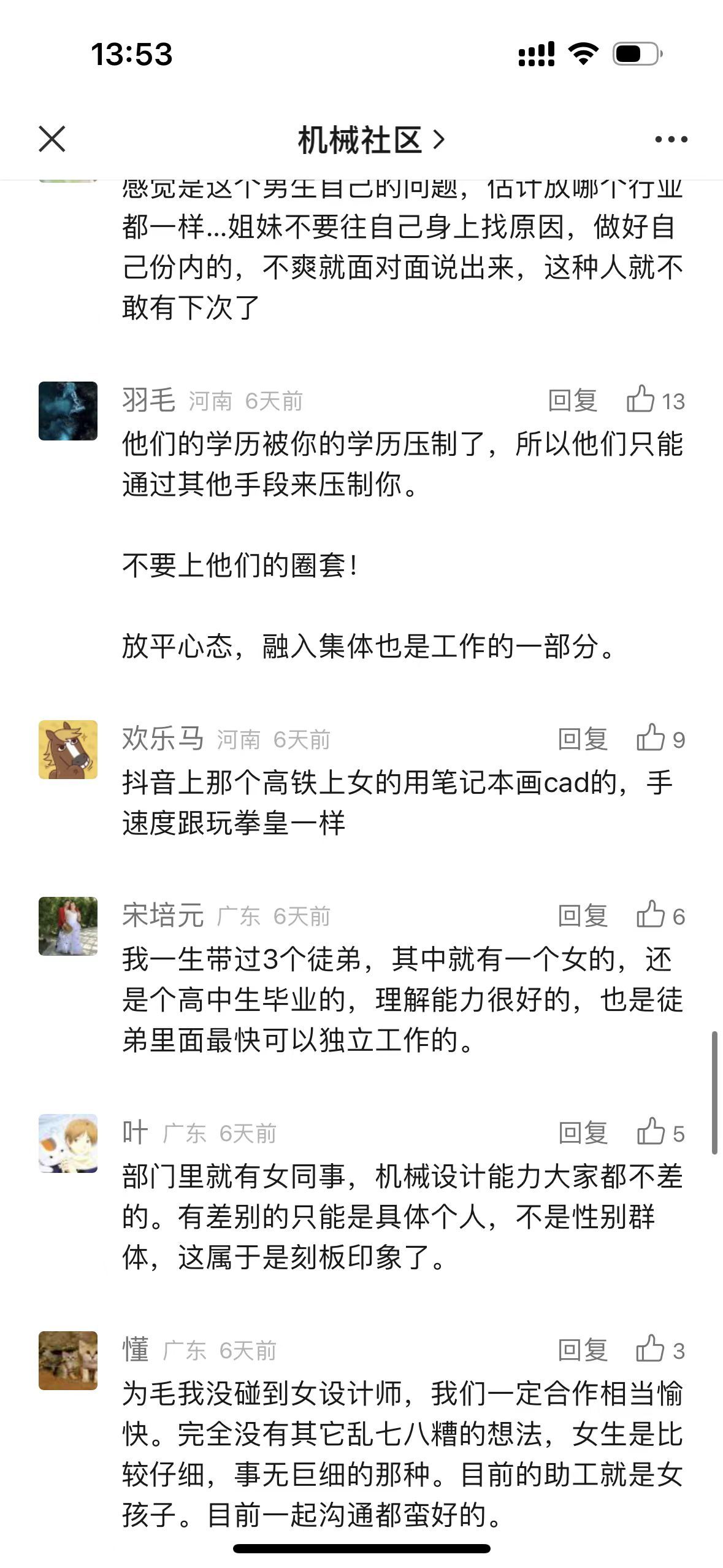Reply to 懂's comment

[582, 1351]
